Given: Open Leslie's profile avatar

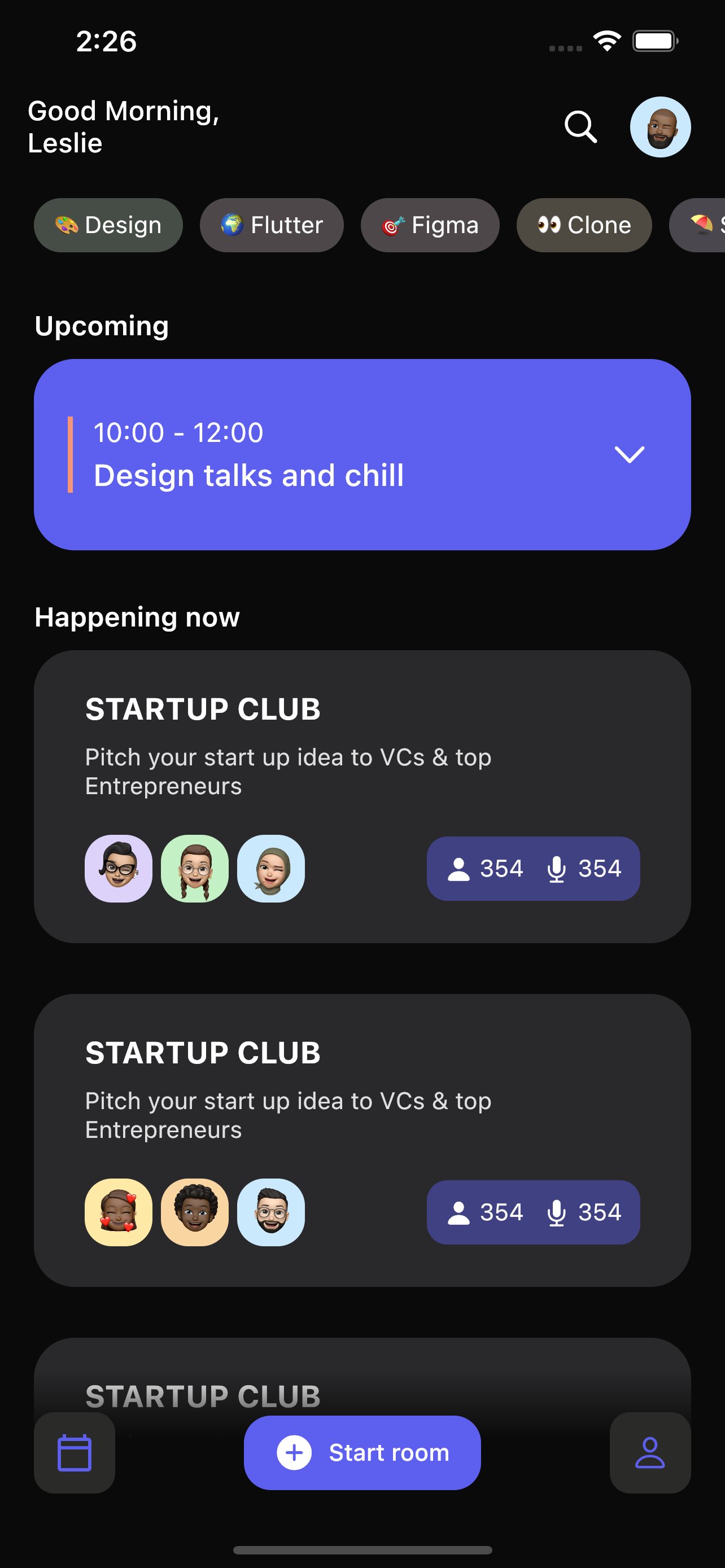Looking at the screenshot, I should tap(660, 127).
